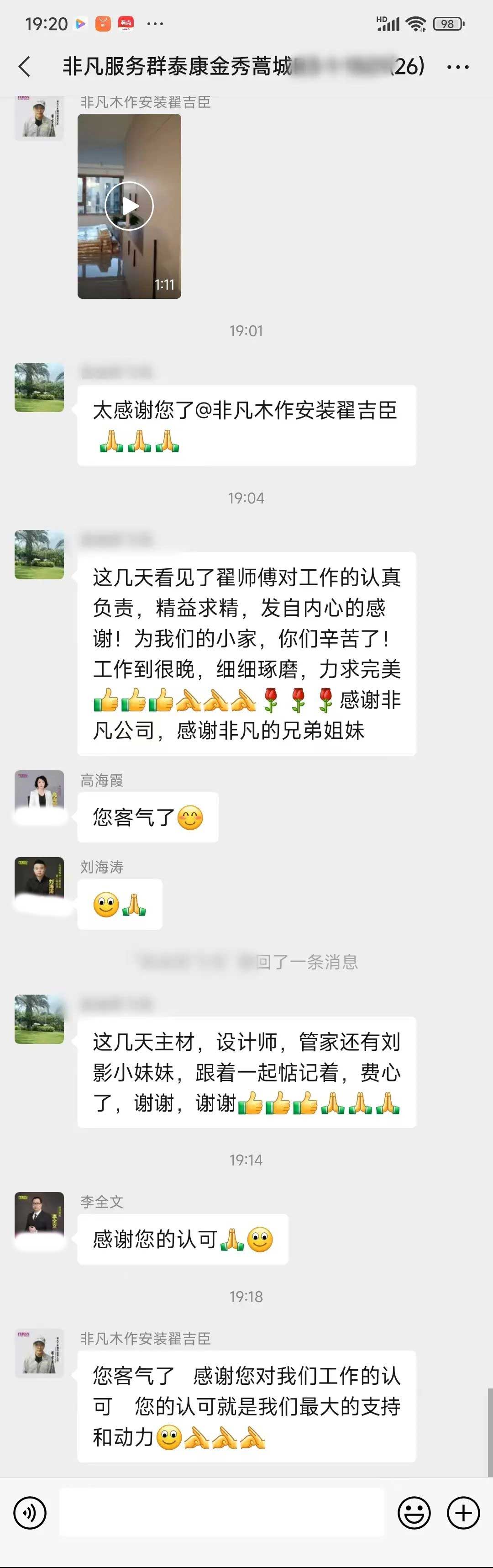View 李全文's profile avatar
Image resolution: width=493 pixels, height=1568 pixels.
click(40, 1216)
